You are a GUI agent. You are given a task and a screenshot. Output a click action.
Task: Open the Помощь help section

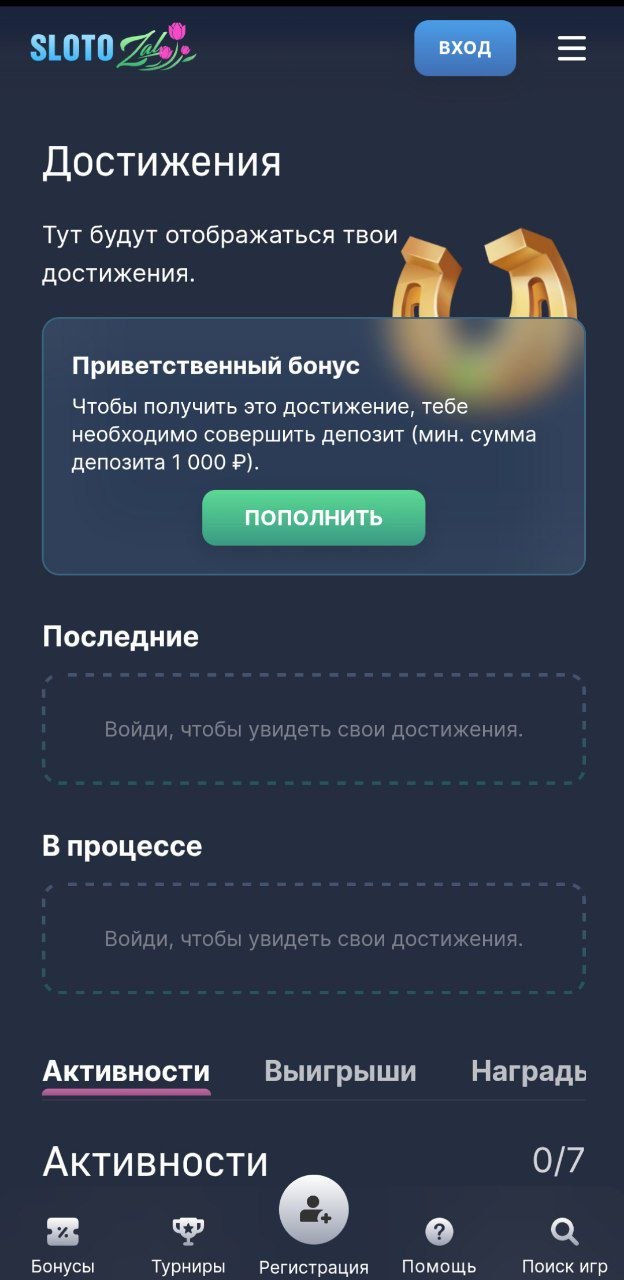pos(439,1245)
